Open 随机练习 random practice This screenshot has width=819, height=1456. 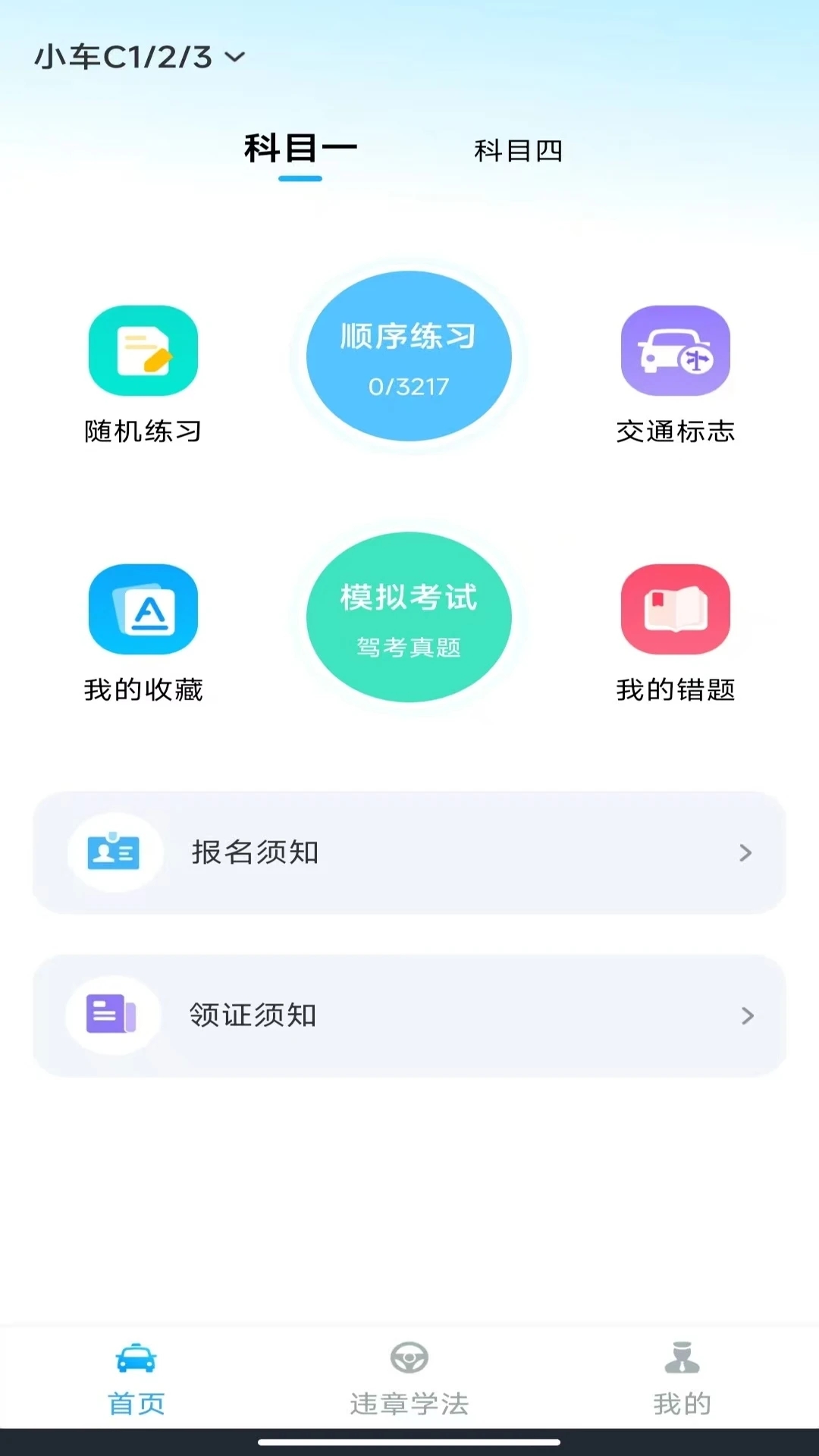[x=143, y=375]
